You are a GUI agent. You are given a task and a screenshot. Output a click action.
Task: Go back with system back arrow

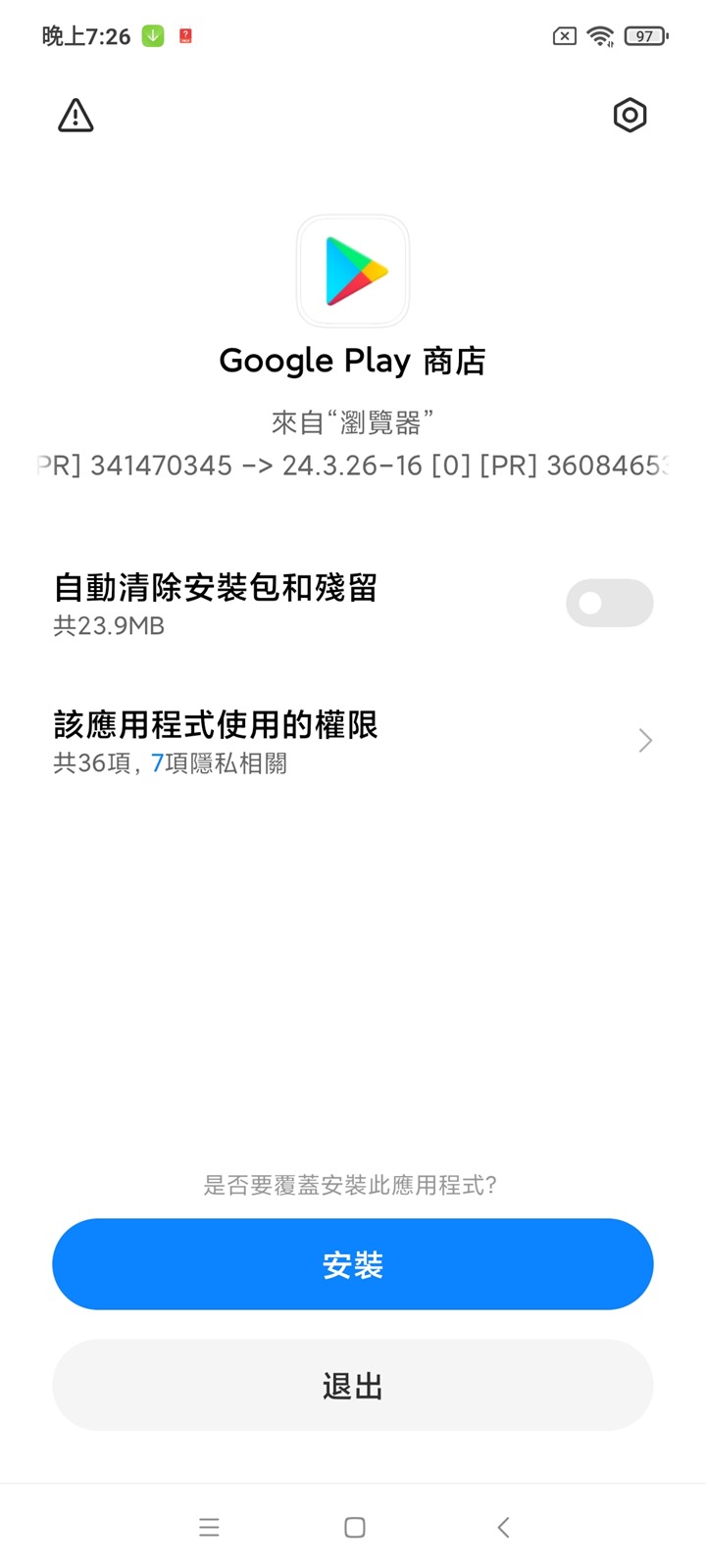point(503,1527)
